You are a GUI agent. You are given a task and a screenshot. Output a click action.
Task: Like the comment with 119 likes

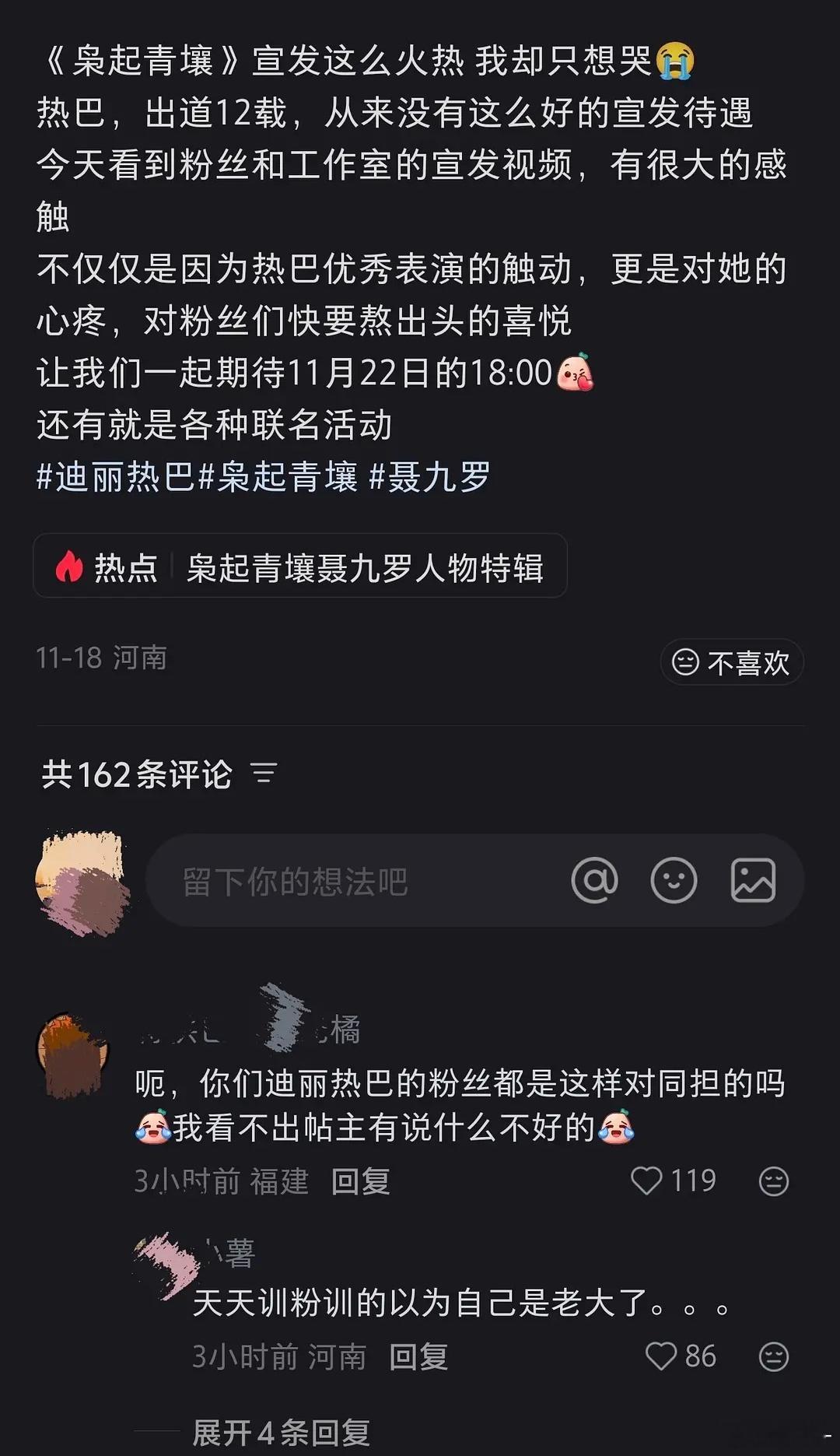click(x=646, y=1181)
